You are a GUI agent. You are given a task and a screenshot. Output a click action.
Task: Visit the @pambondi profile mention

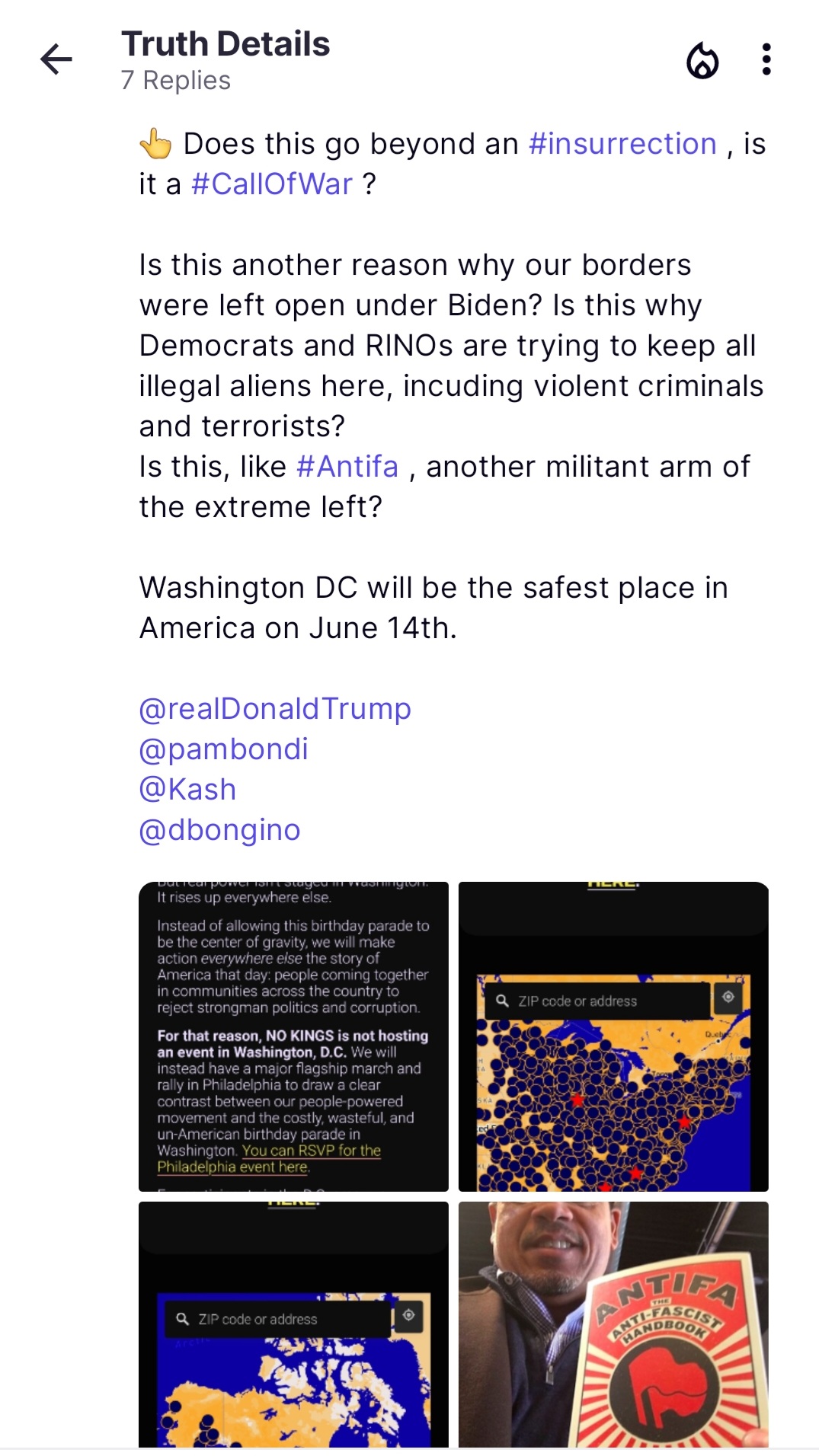click(x=223, y=749)
